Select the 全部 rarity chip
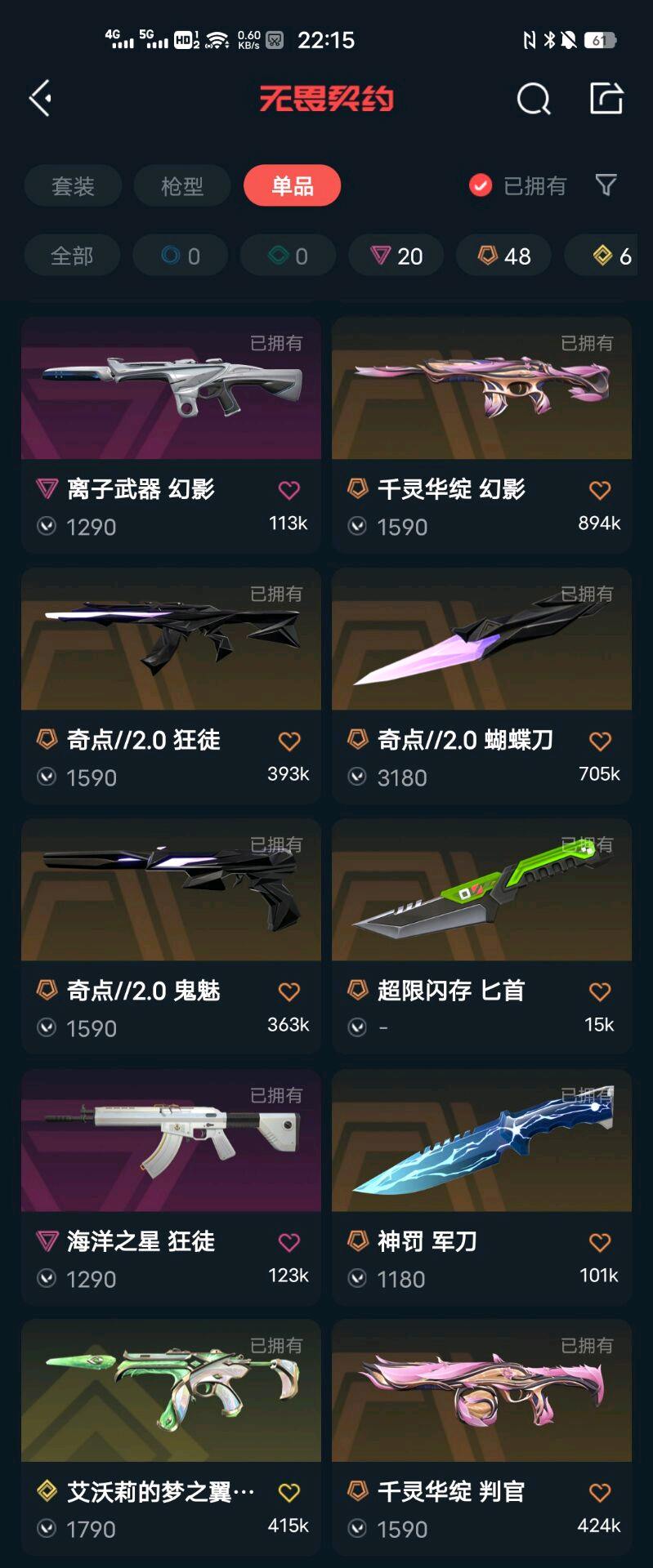This screenshot has width=653, height=1568. (72, 256)
